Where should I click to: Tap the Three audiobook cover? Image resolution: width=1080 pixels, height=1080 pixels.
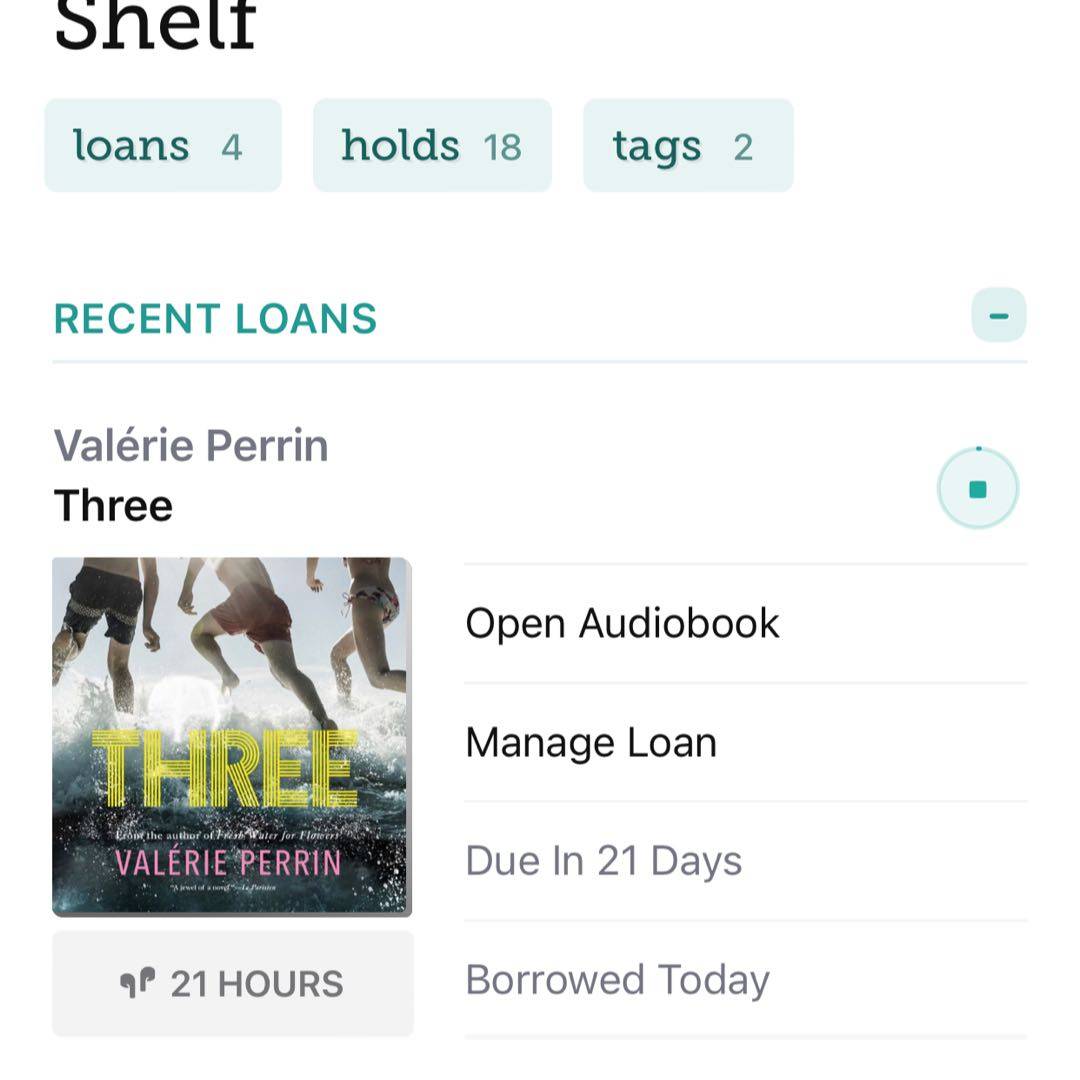(x=232, y=737)
